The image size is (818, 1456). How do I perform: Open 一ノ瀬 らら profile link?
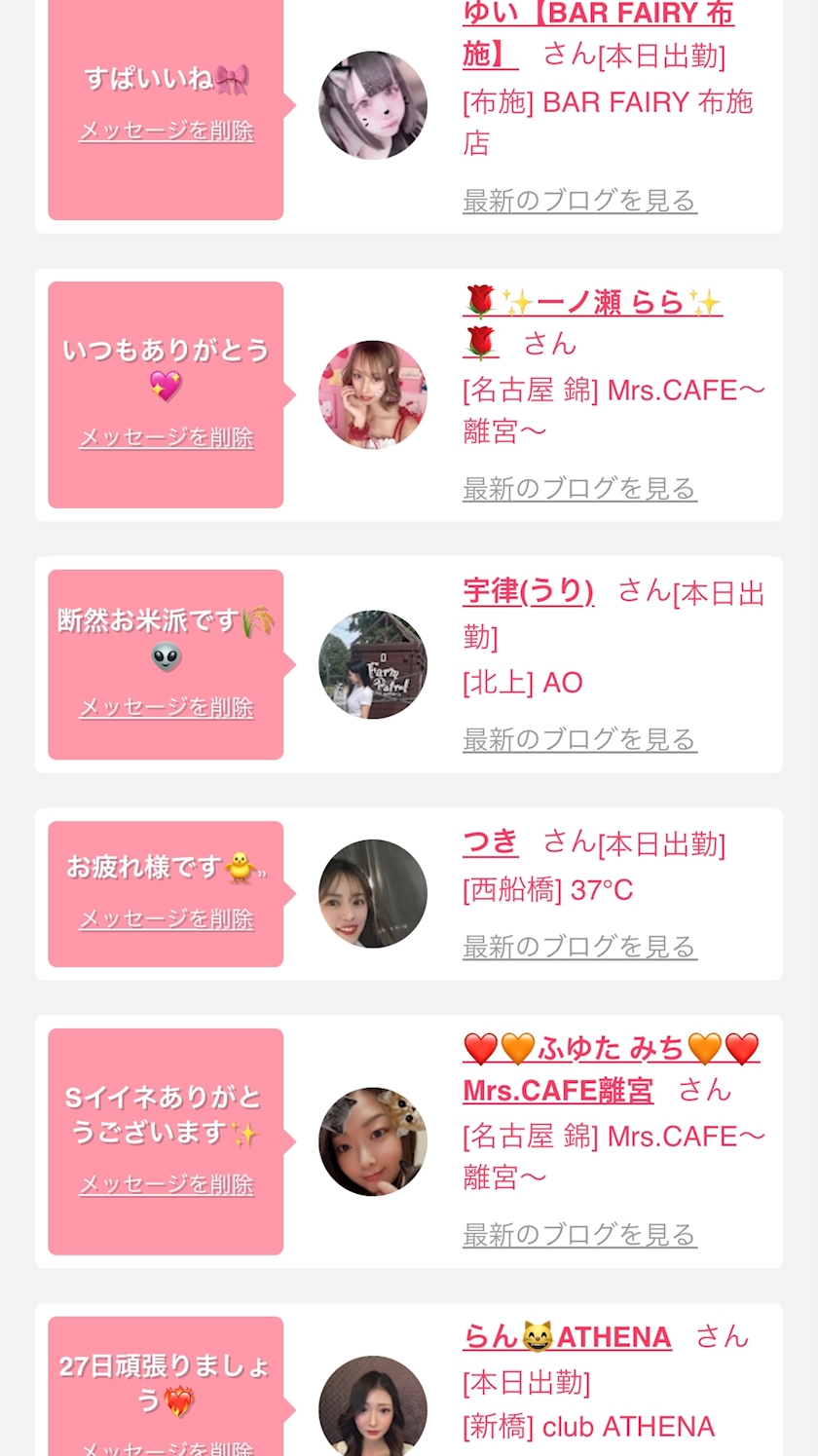[592, 321]
